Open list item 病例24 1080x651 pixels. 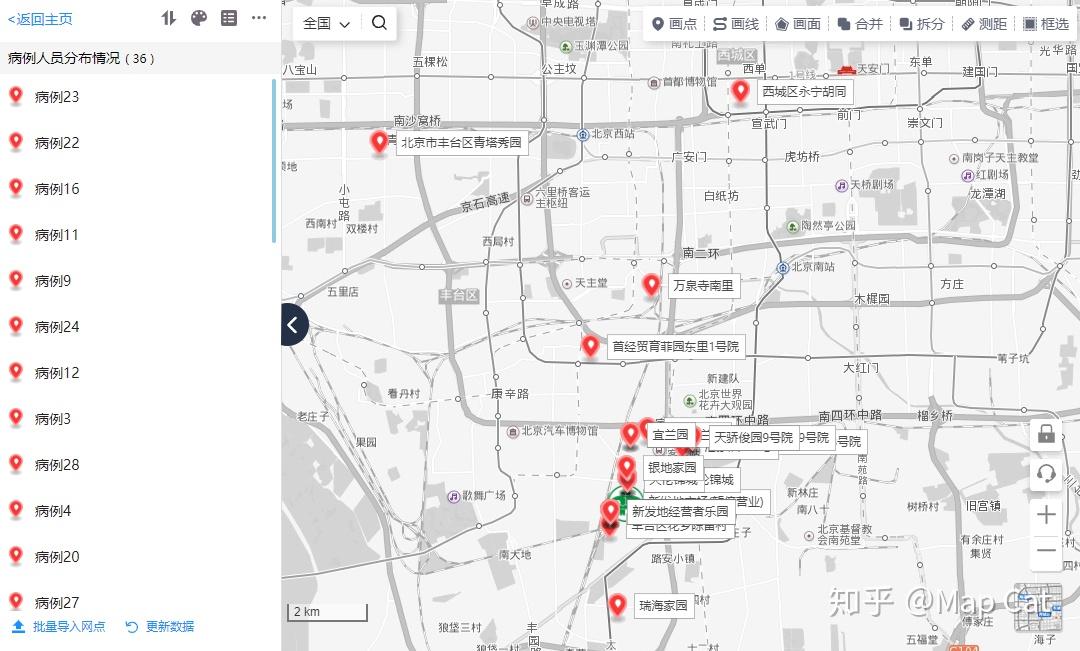tap(57, 327)
